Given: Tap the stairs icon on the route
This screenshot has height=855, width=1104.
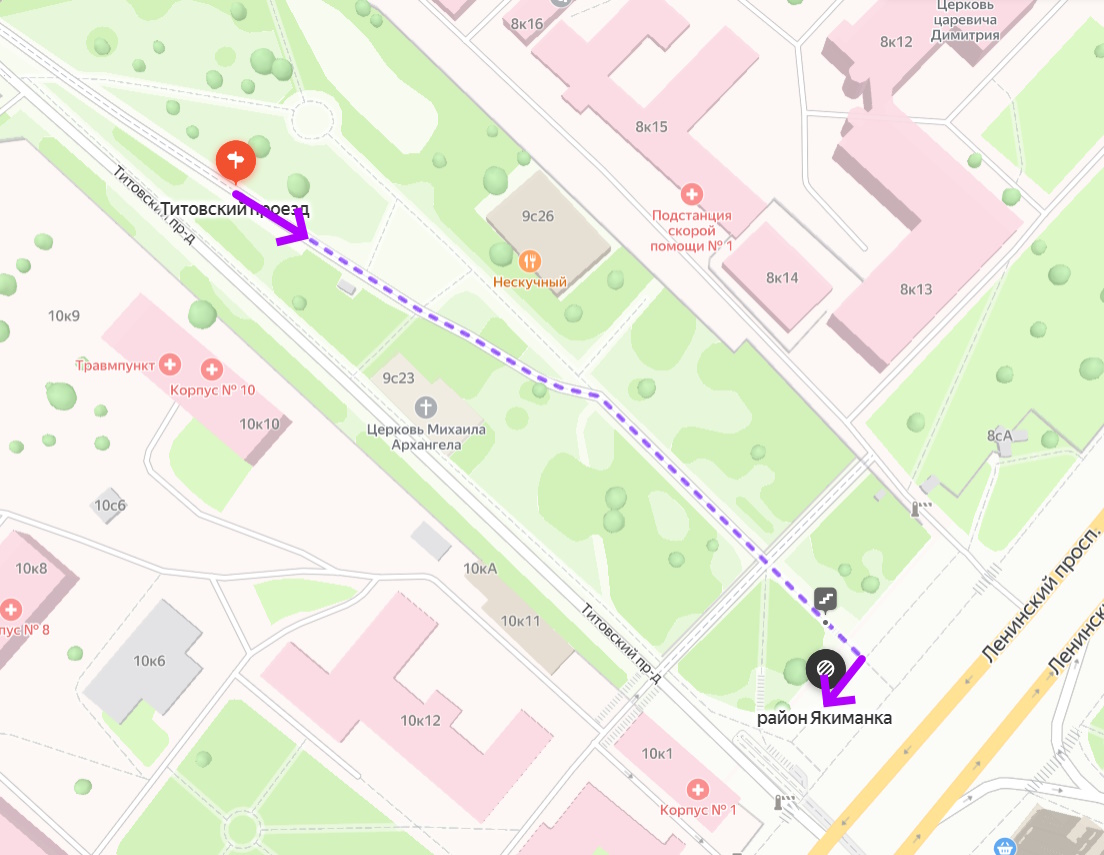Looking at the screenshot, I should pos(826,598).
